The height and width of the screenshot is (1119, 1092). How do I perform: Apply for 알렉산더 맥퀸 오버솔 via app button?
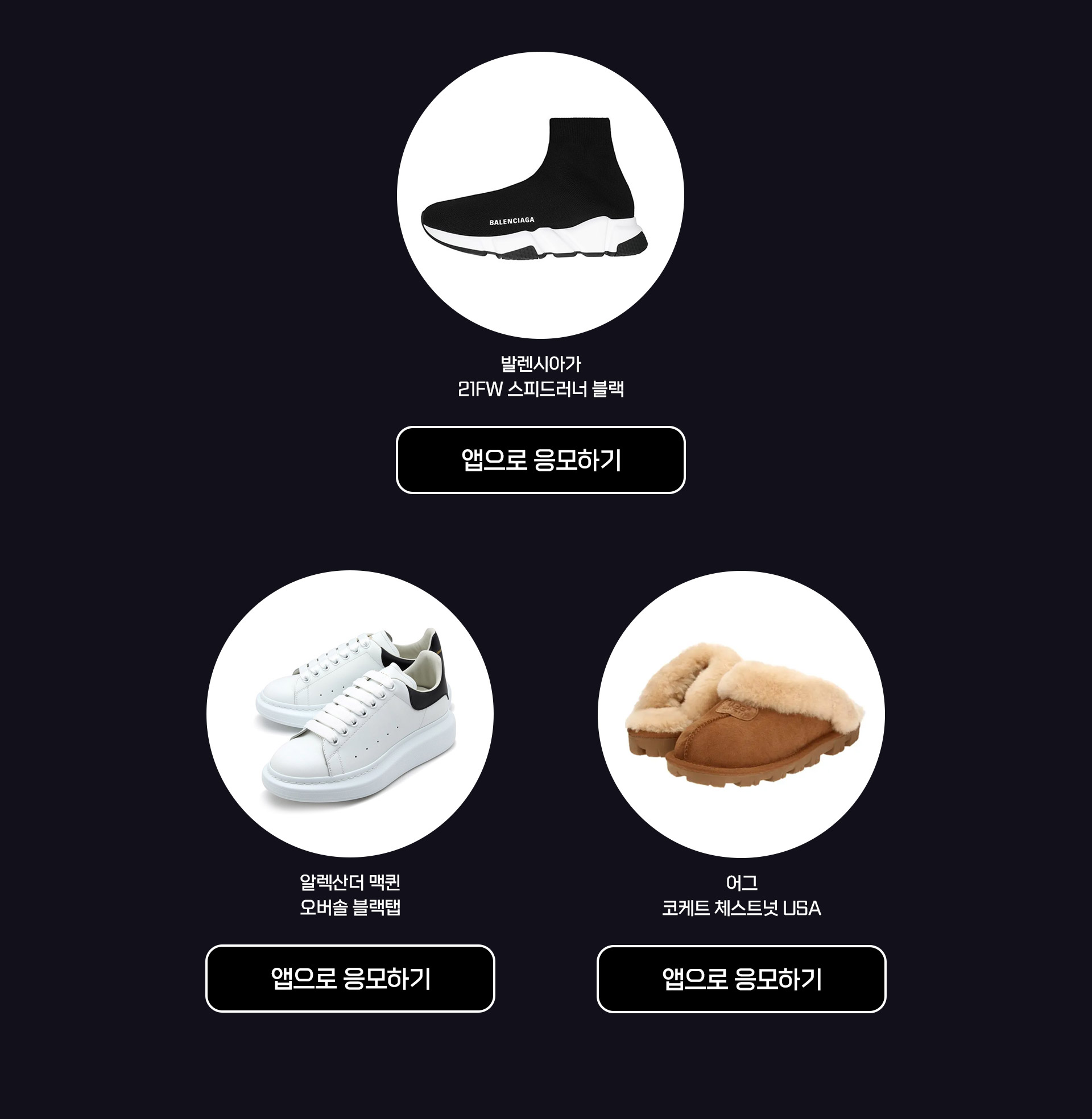click(350, 978)
